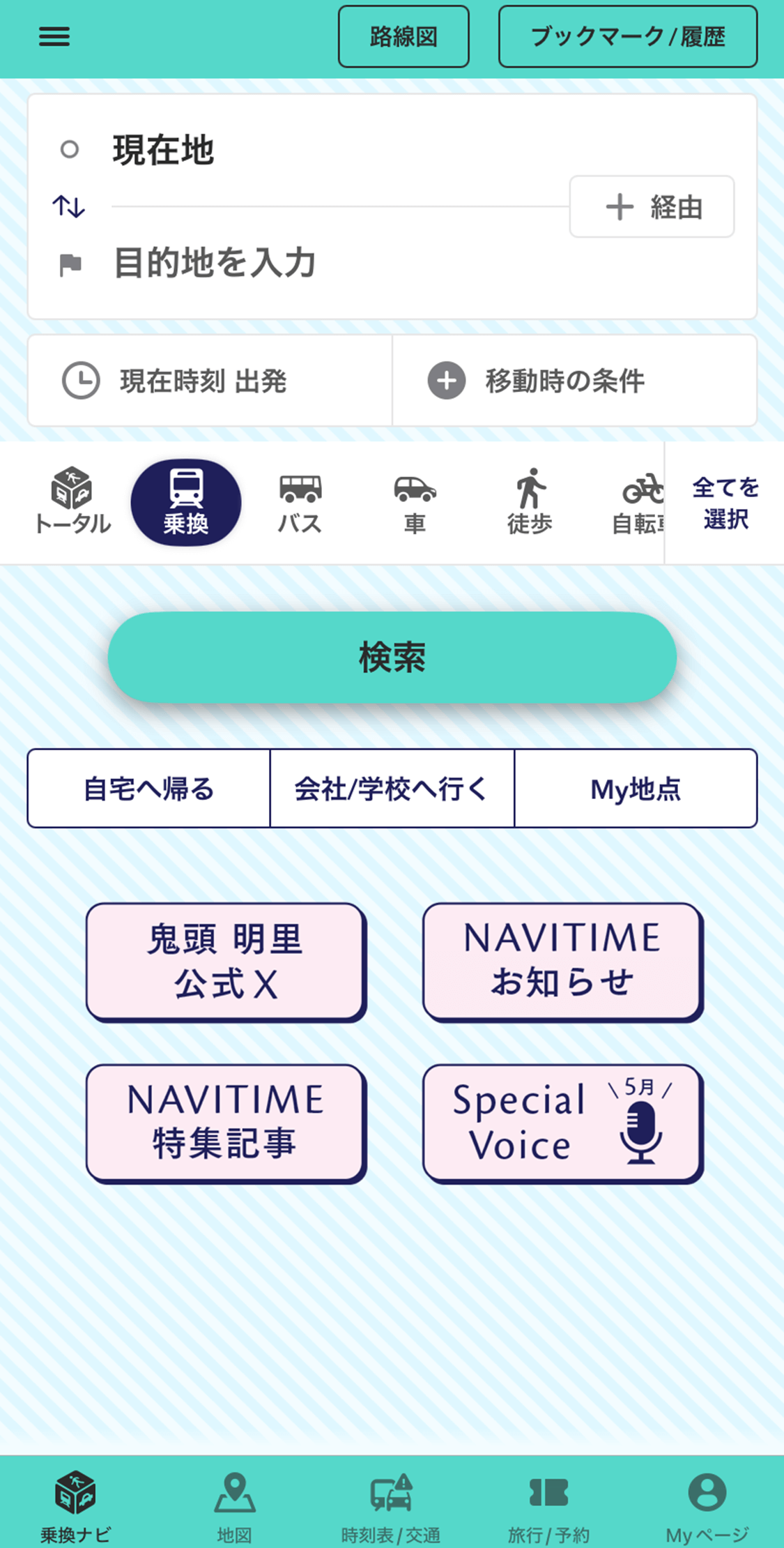The height and width of the screenshot is (1548, 784).
Task: Open the NAVITIME お知らせ card
Action: click(x=562, y=961)
